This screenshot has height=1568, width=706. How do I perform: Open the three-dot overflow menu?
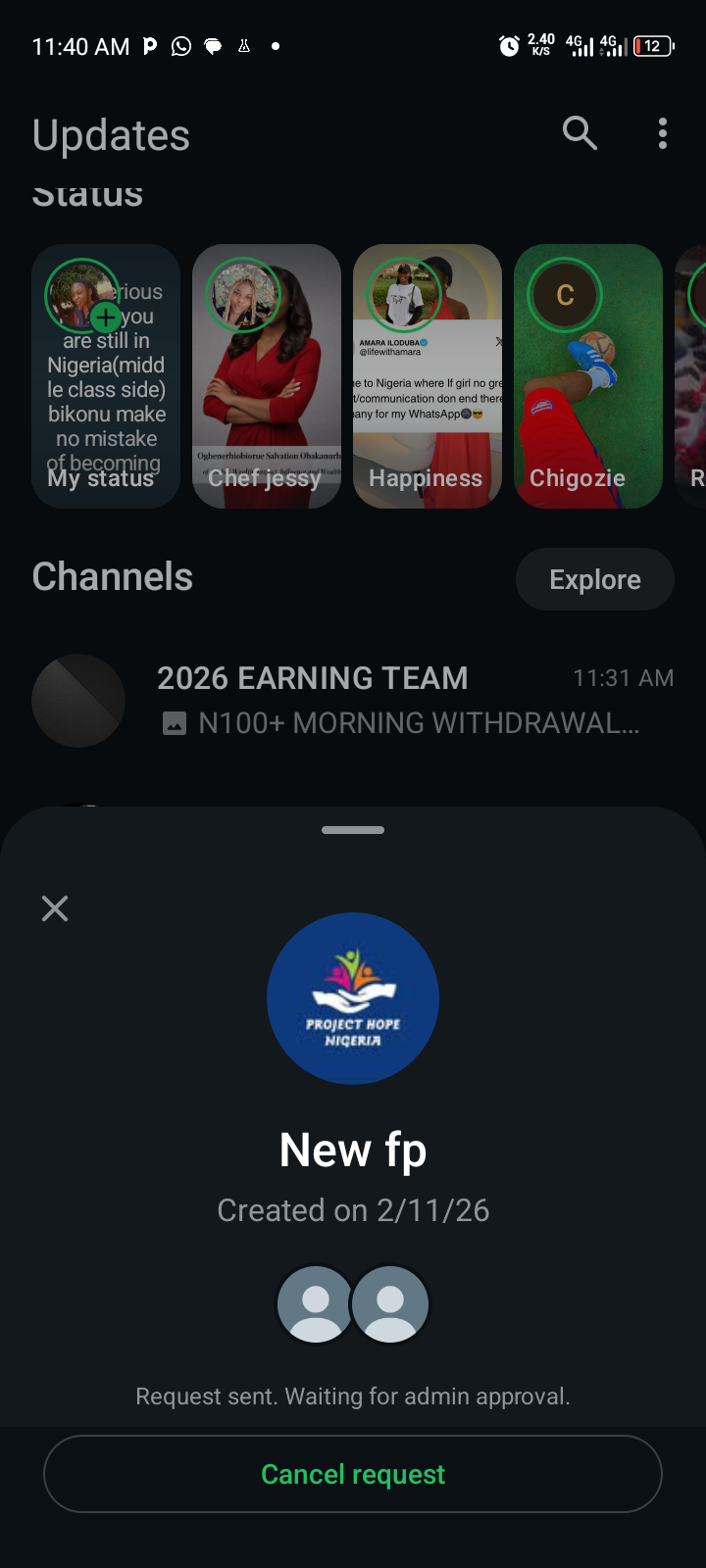coord(663,133)
